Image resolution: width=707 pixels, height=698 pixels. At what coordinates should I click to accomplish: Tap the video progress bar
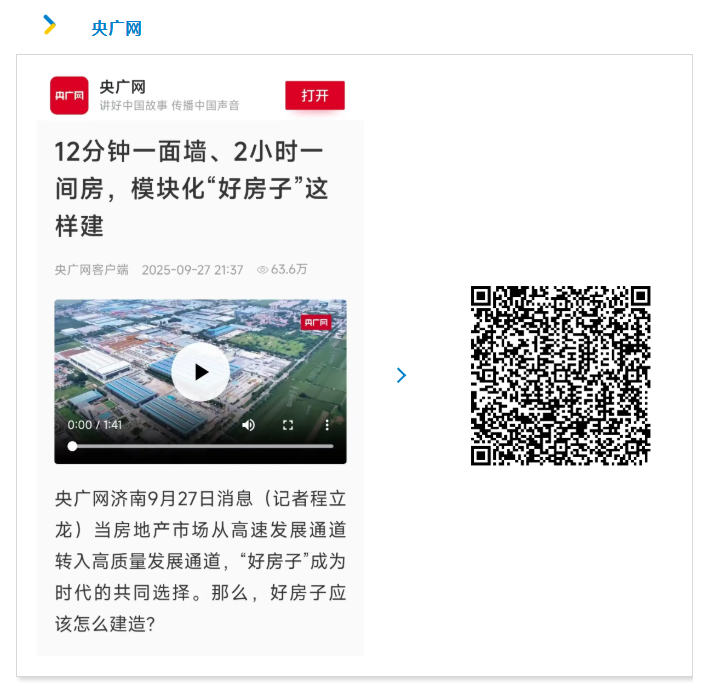point(200,446)
